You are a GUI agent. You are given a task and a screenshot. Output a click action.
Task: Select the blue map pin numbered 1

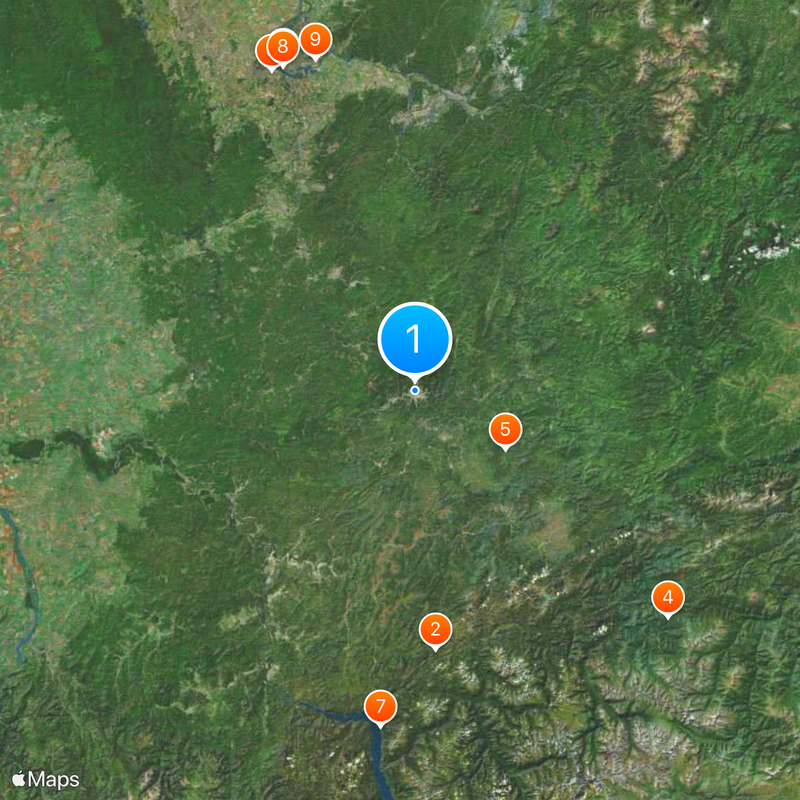click(415, 340)
